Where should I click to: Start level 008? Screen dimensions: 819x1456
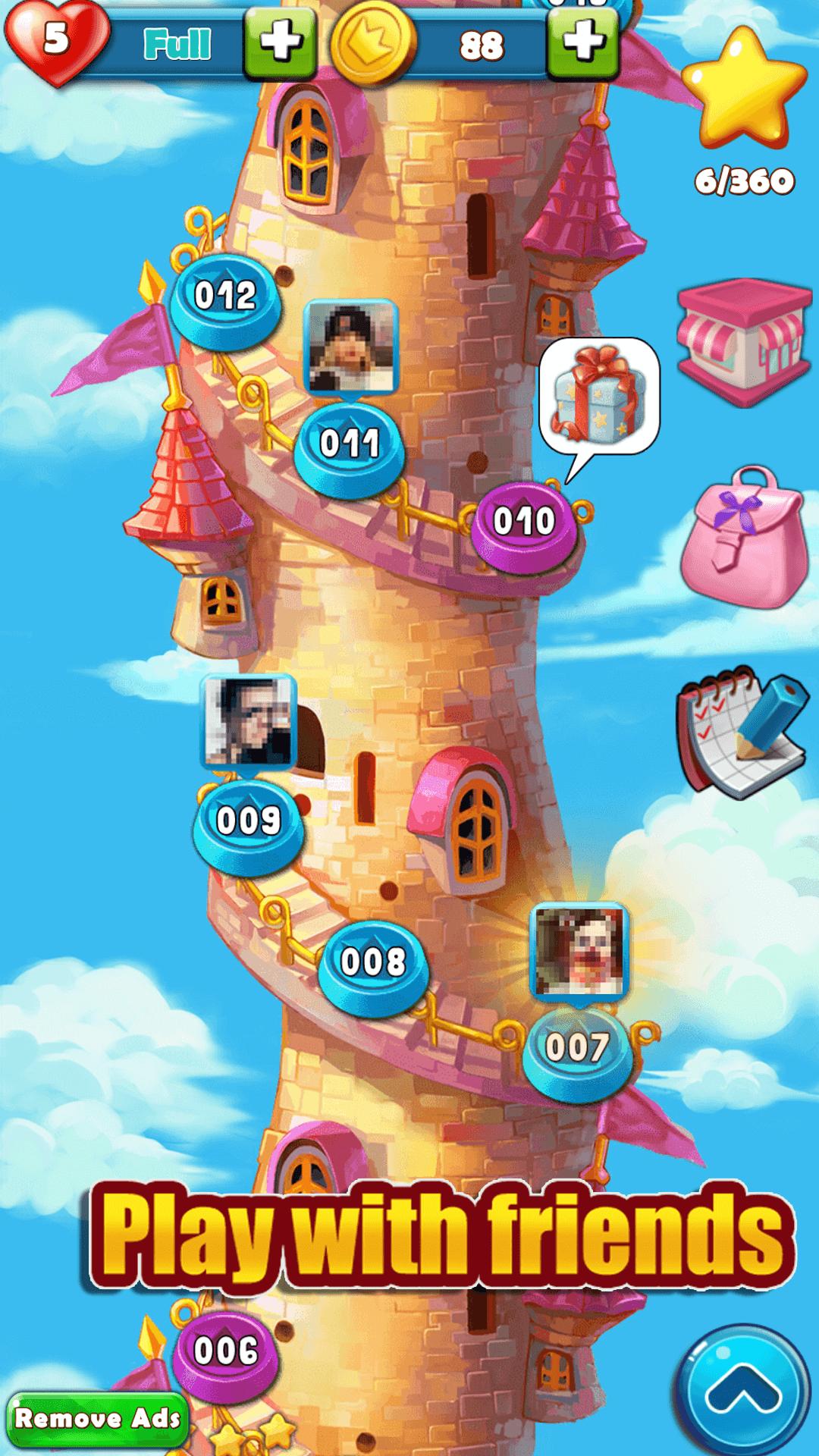(372, 965)
